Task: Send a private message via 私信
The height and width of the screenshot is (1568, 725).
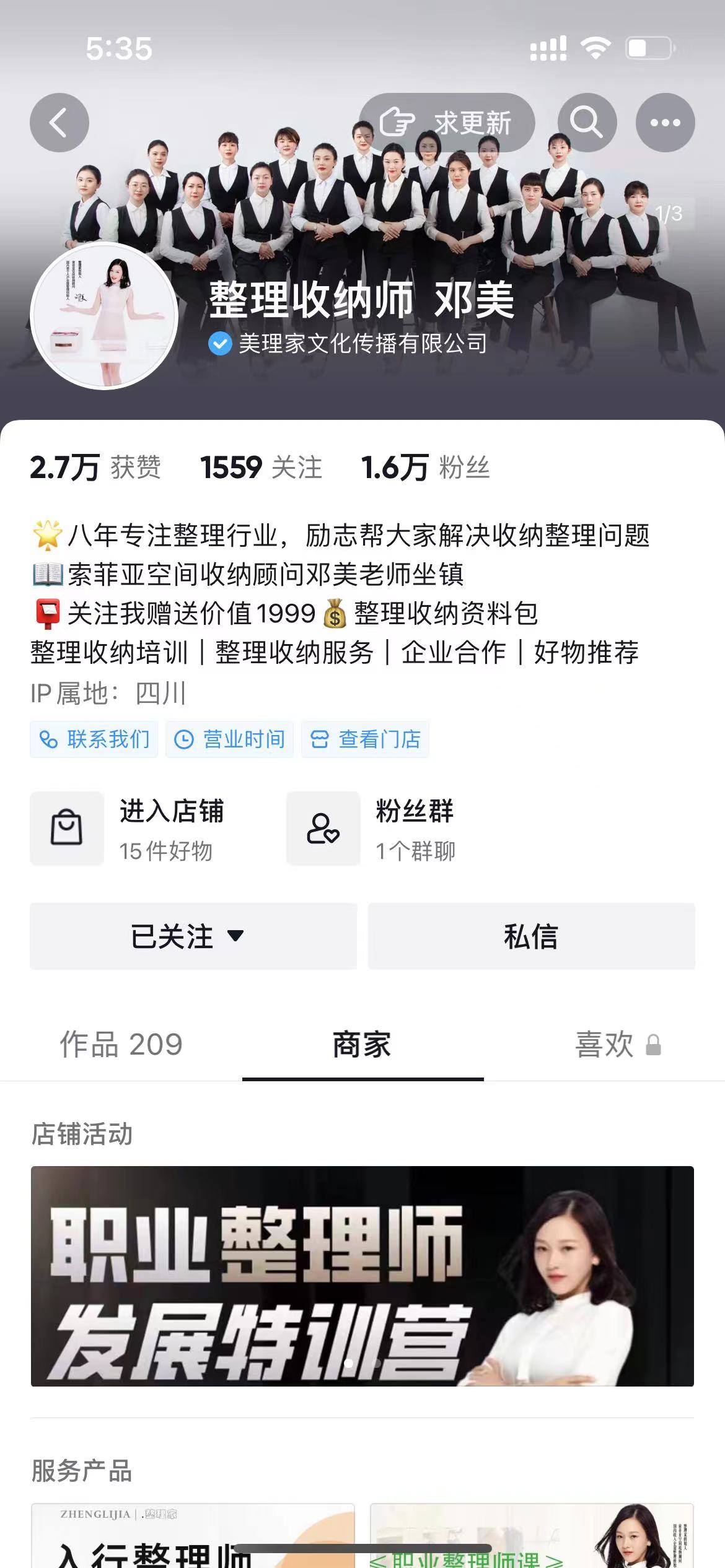Action: pos(531,936)
